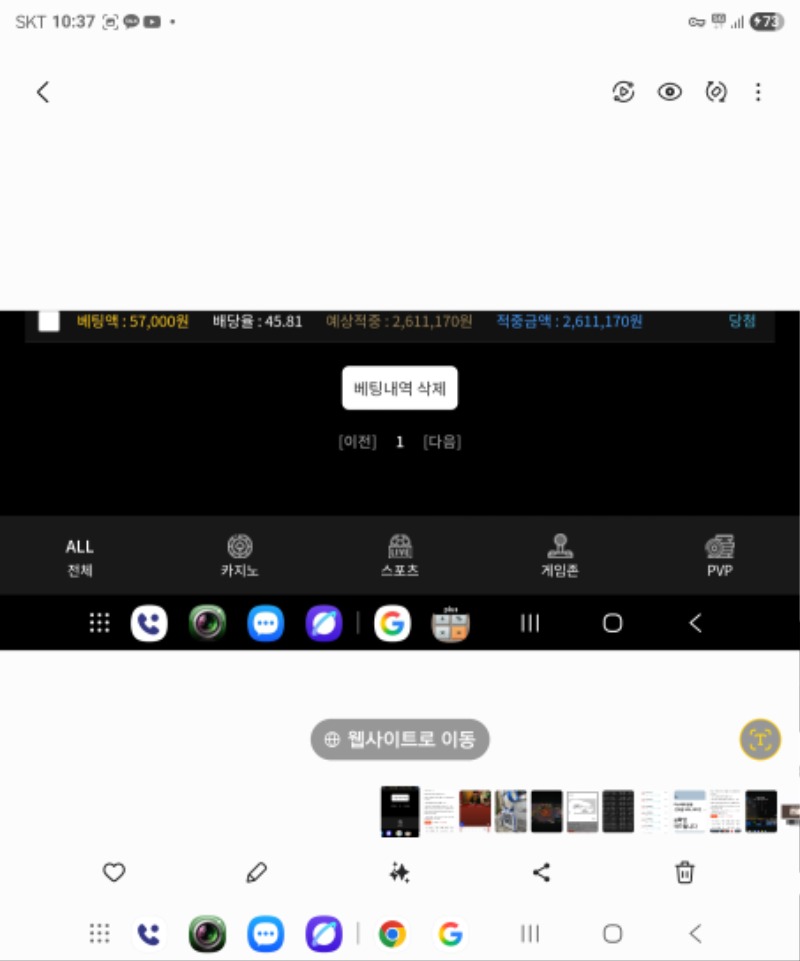Tap the 웹사이트로 이동 button
The height and width of the screenshot is (961, 800).
400,740
